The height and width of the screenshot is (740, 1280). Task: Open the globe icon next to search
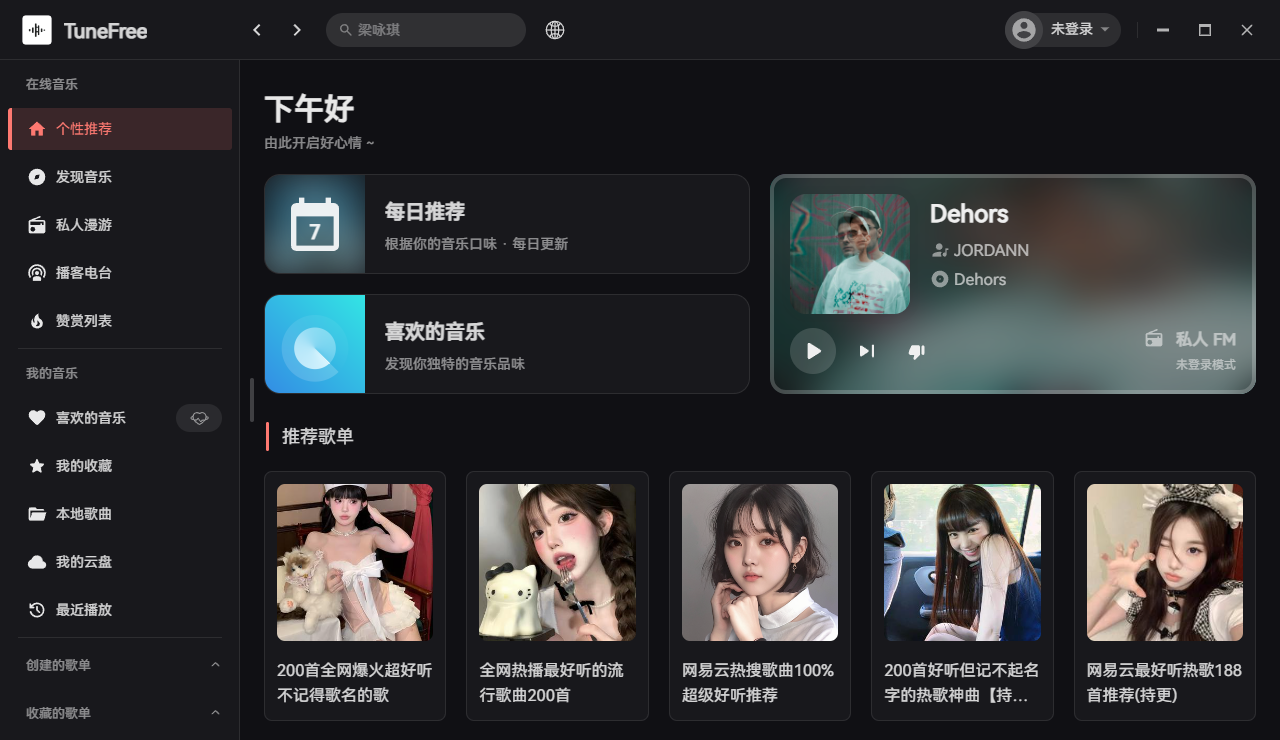pos(555,30)
